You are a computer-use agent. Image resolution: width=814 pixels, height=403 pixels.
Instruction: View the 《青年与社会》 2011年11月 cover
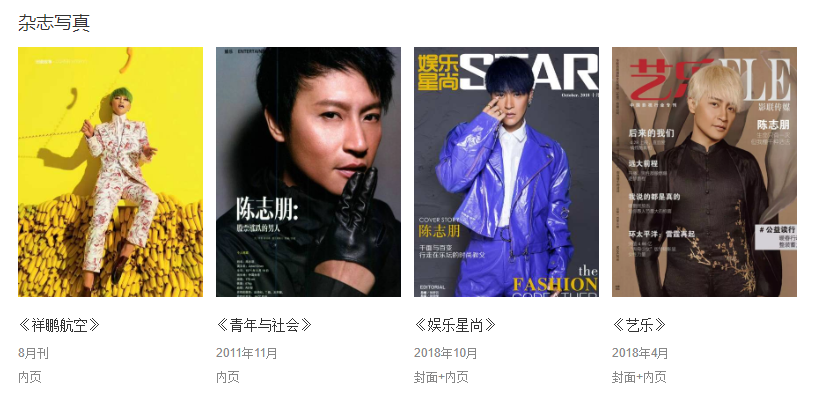click(x=308, y=172)
